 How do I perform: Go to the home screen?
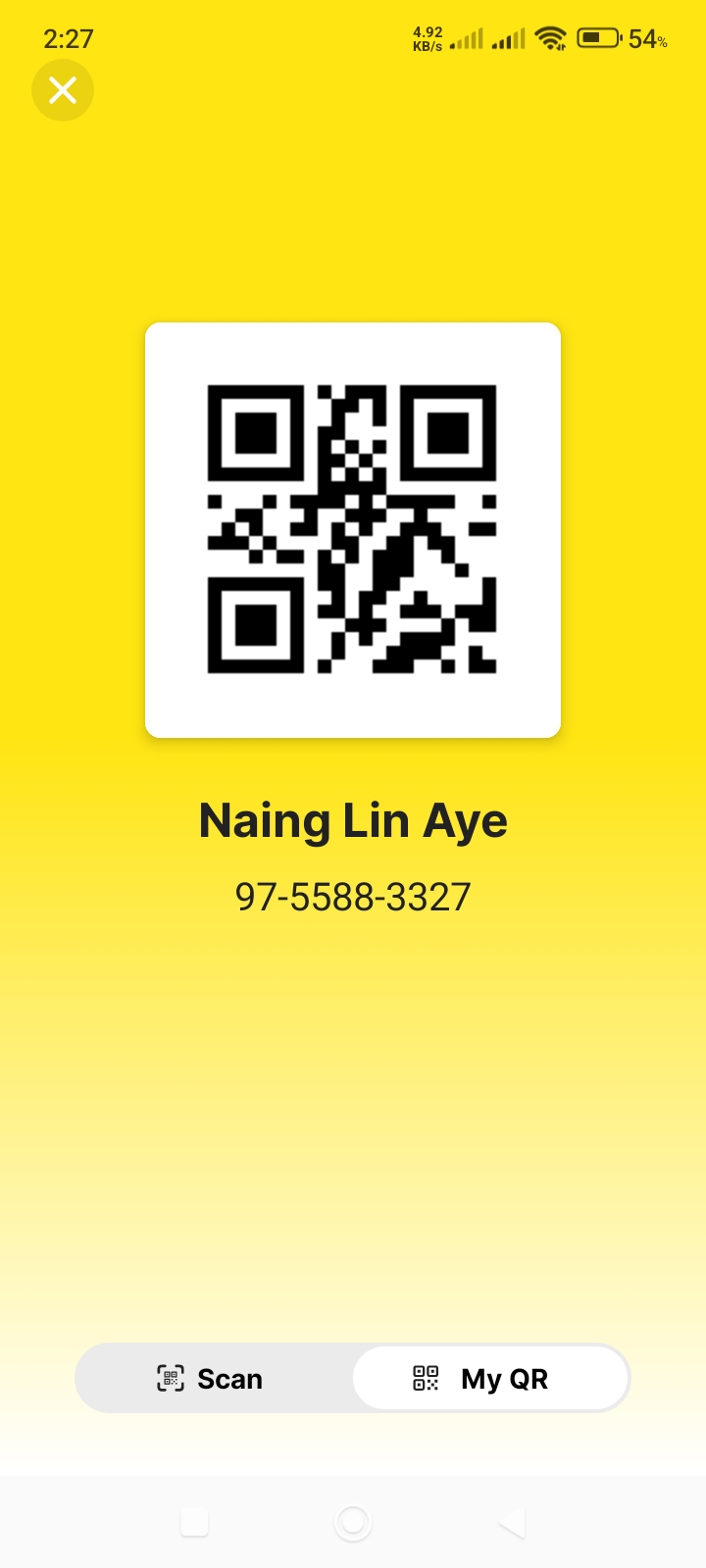tap(353, 1522)
